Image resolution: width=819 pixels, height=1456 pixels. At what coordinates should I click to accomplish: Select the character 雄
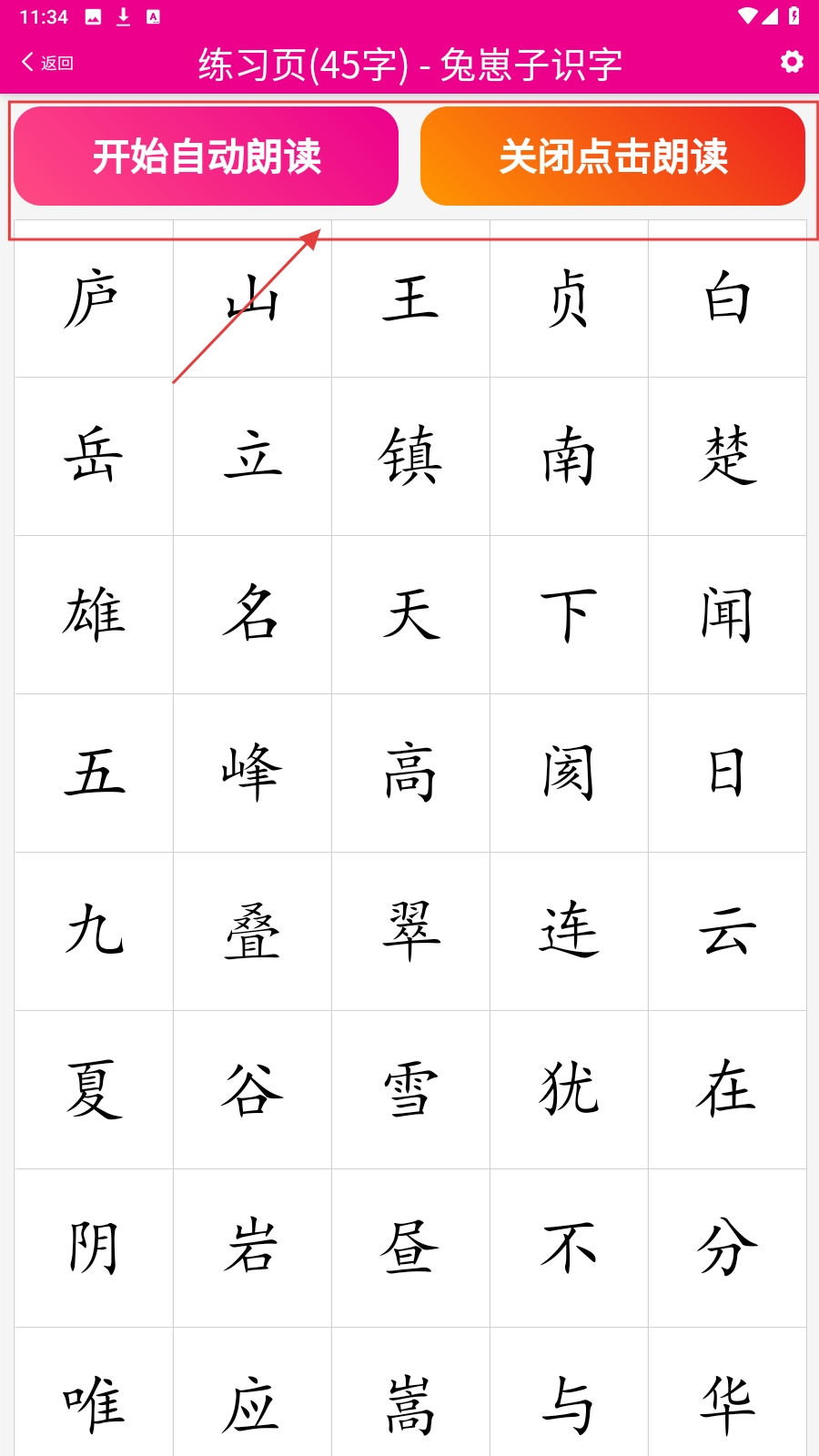pos(94,615)
